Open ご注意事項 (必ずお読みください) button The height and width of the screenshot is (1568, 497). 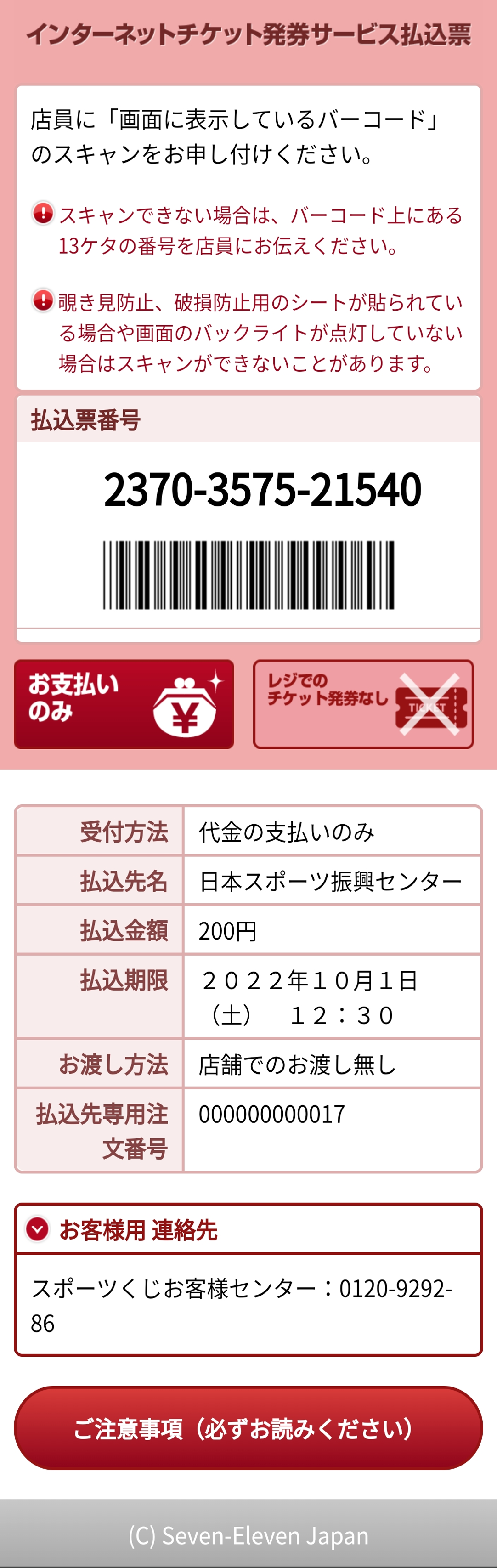coord(248,1428)
